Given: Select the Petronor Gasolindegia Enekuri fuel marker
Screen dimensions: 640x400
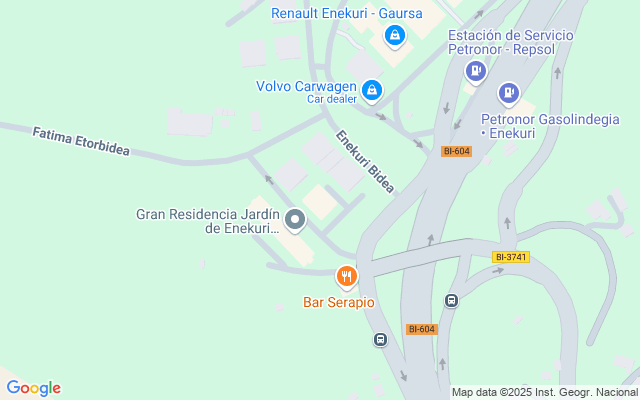Looking at the screenshot, I should (509, 93).
